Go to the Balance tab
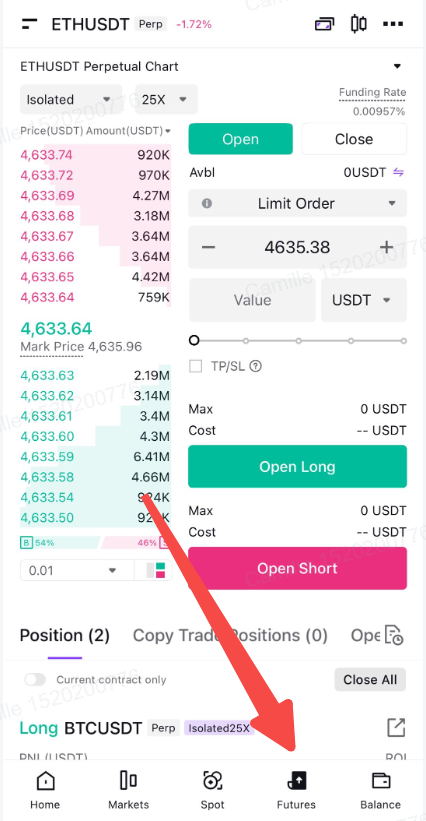 coord(380,791)
